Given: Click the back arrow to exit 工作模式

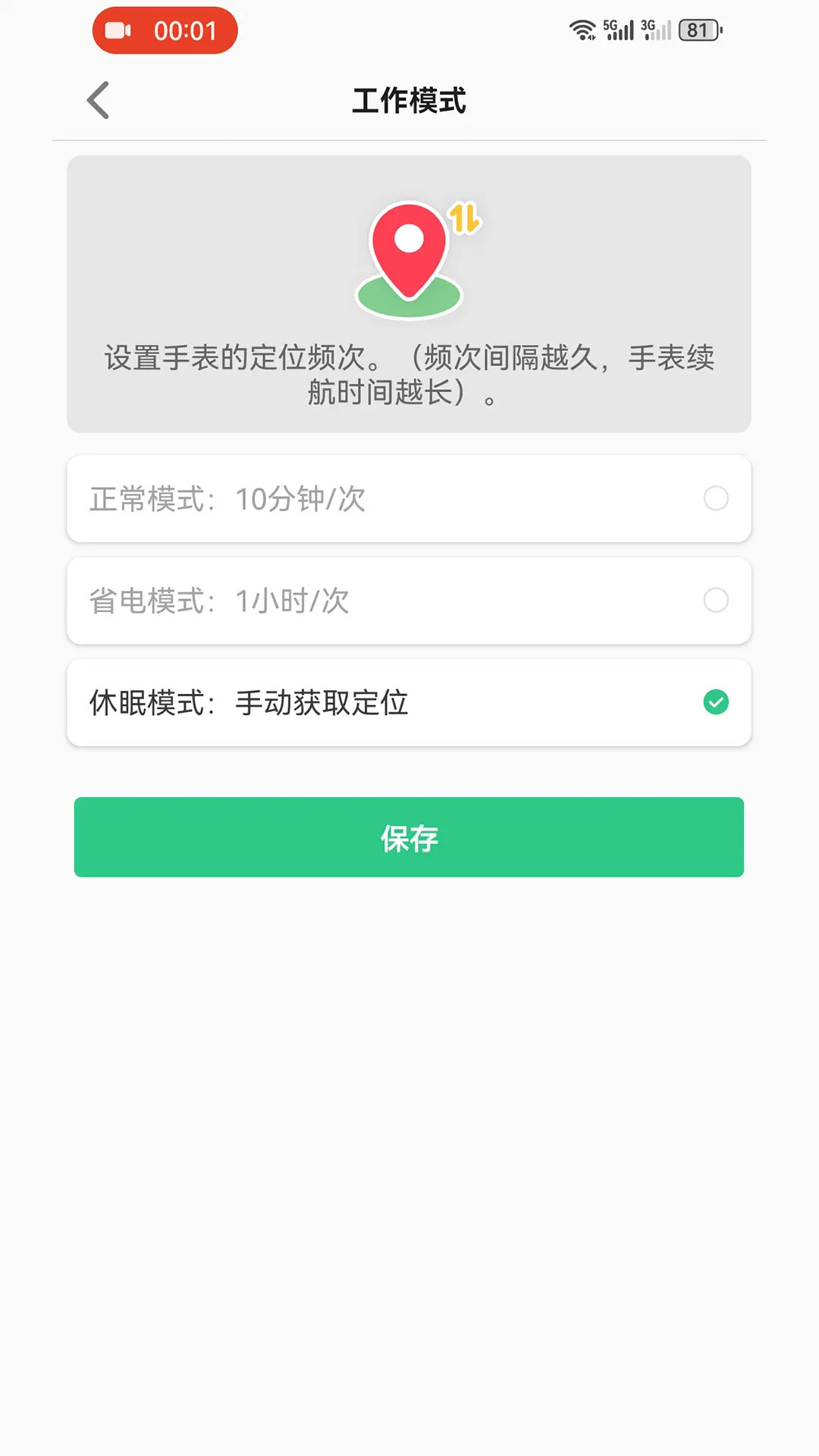Looking at the screenshot, I should pos(96,99).
